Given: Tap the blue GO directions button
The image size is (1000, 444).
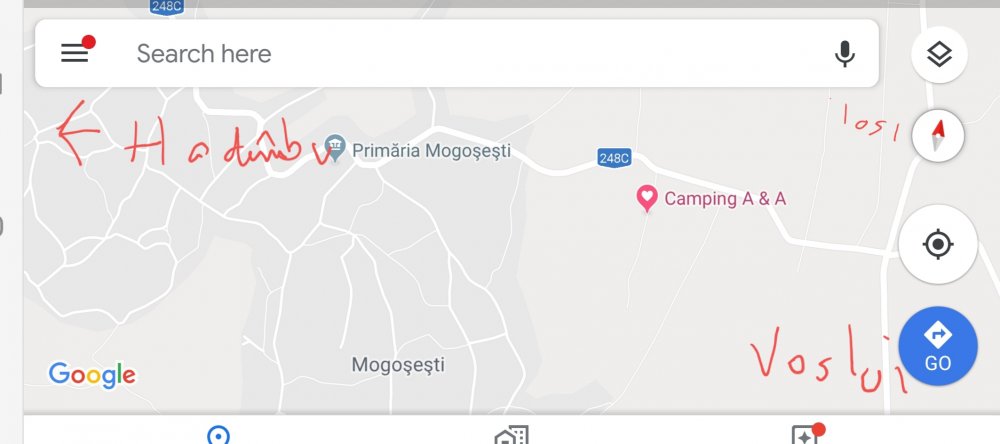Looking at the screenshot, I should 937,346.
